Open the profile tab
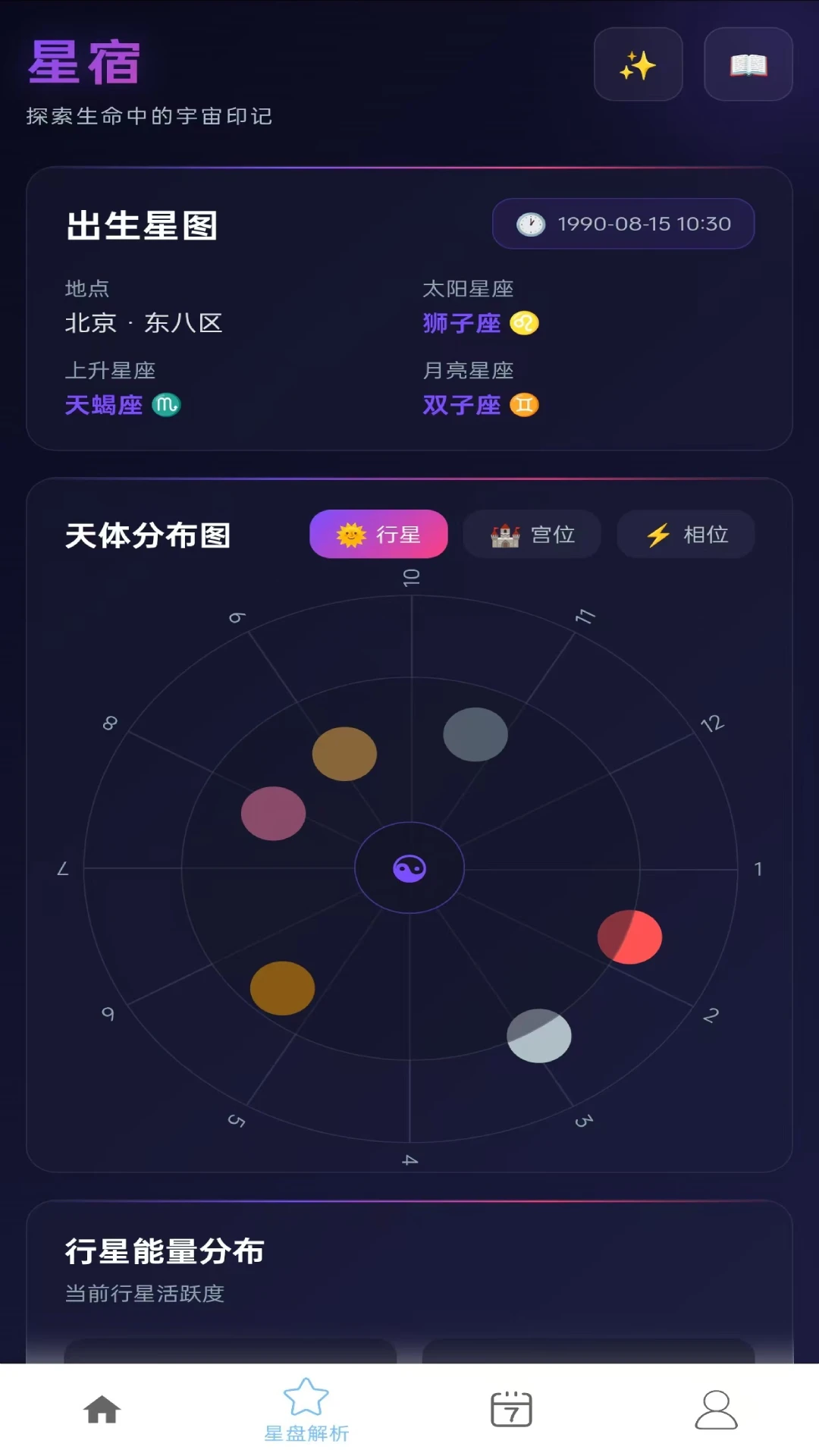819x1456 pixels. click(716, 1409)
